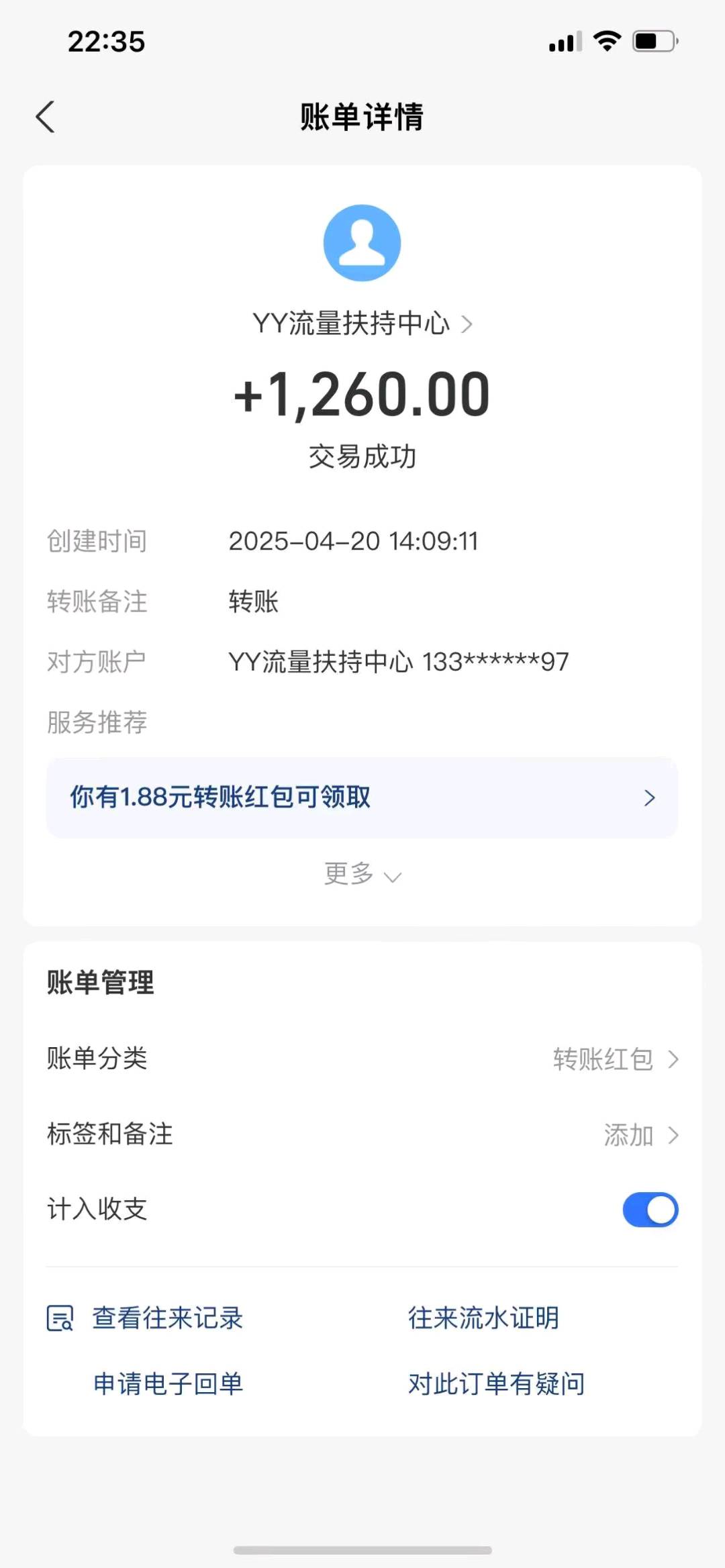This screenshot has width=725, height=1568.
Task: Tap 申请电子回单
Action: tap(168, 1383)
